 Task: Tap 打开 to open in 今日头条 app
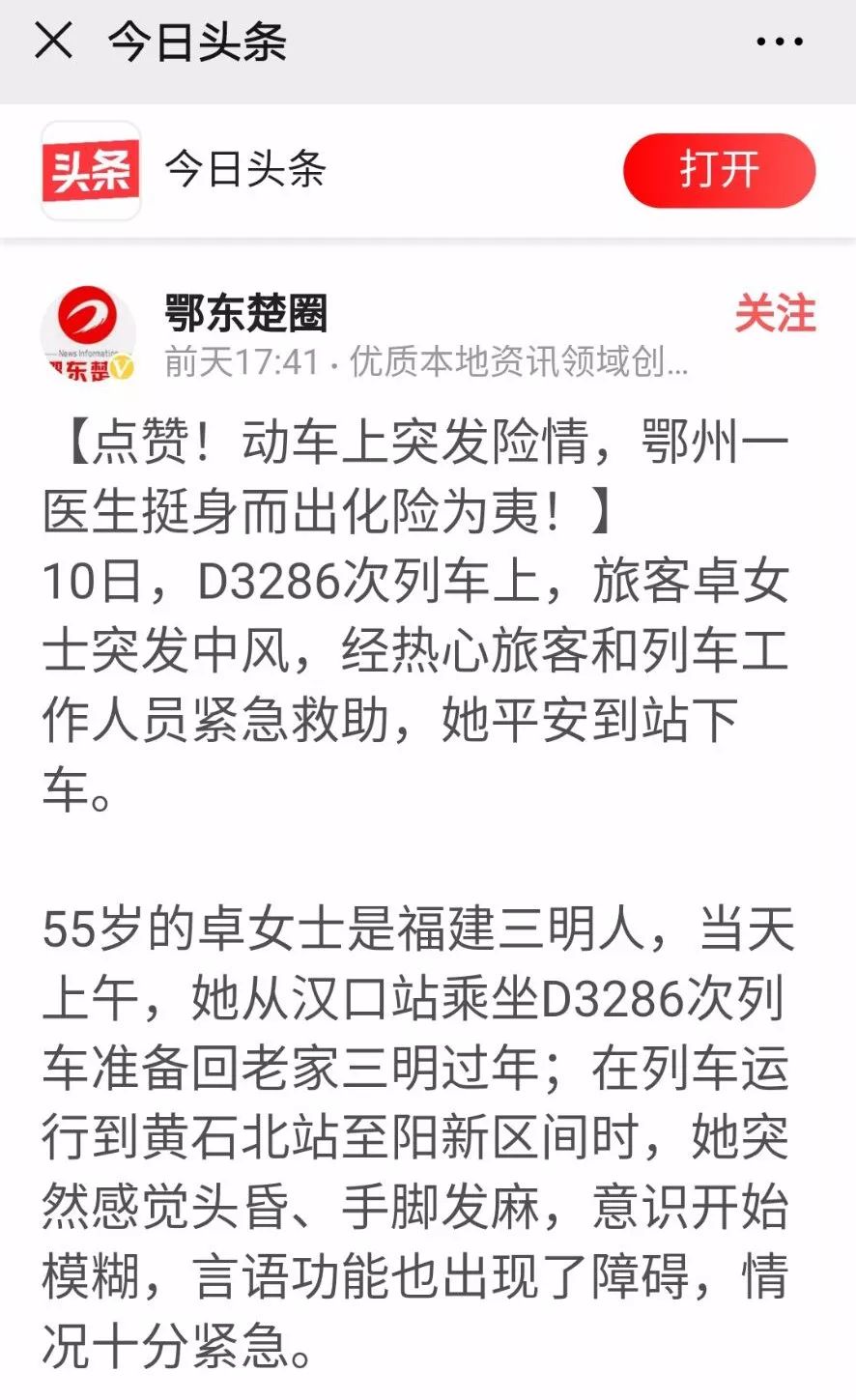pyautogui.click(x=719, y=171)
